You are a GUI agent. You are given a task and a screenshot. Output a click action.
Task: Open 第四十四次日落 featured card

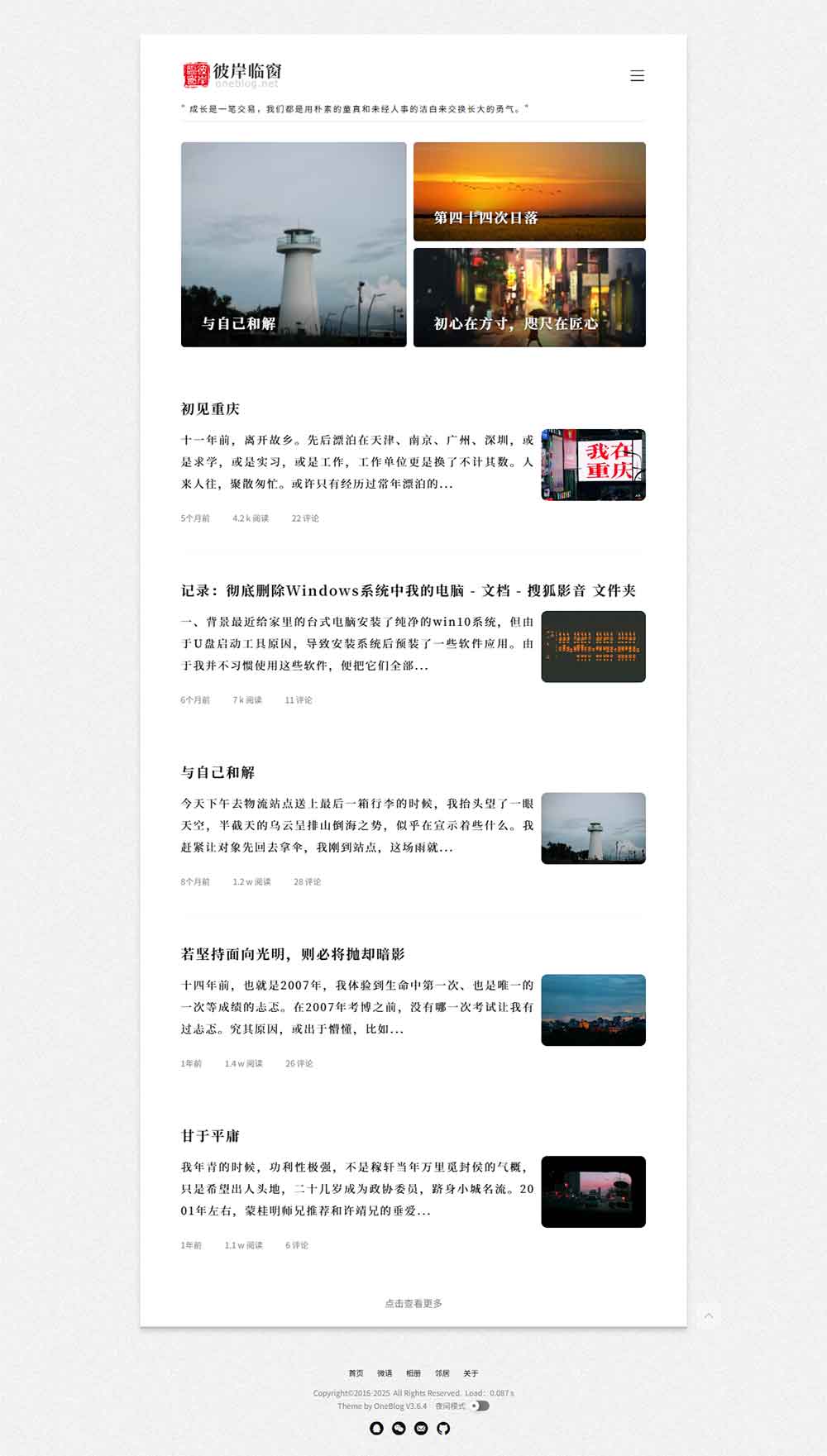pos(528,191)
